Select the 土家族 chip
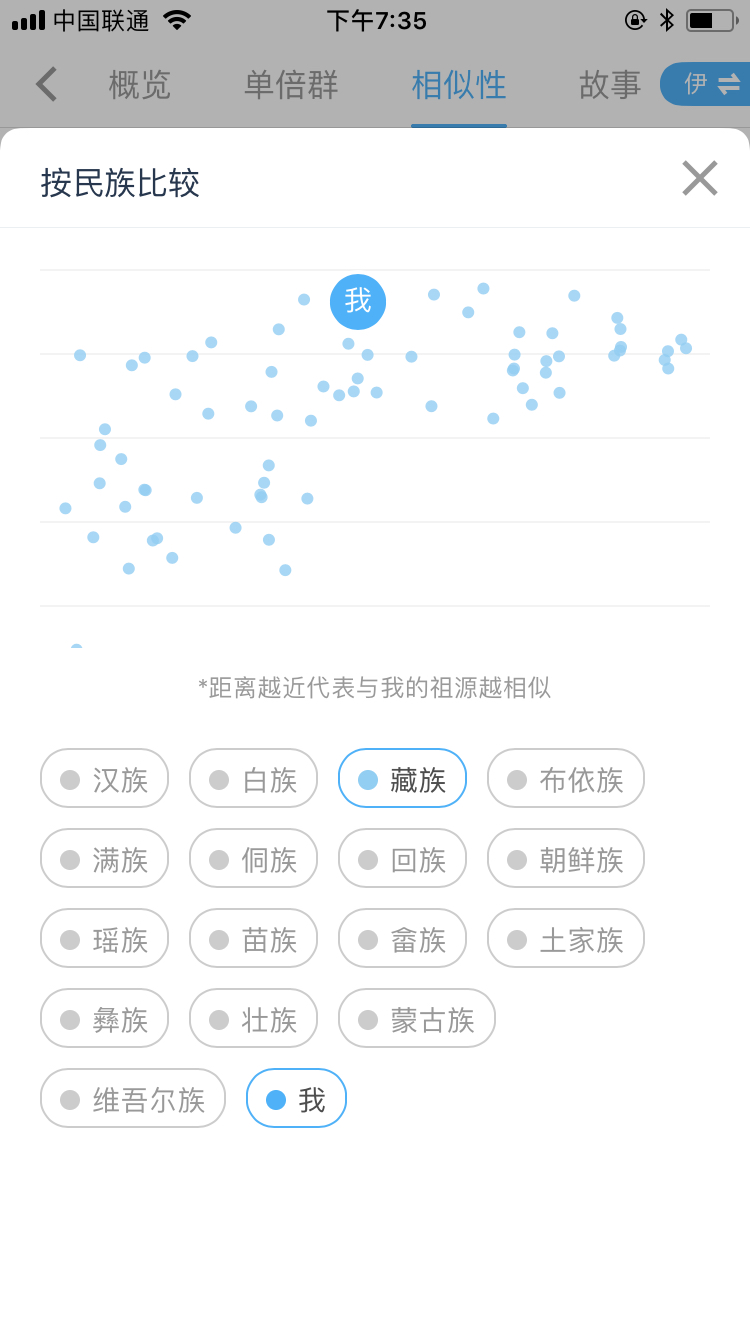750x1334 pixels. (x=566, y=938)
